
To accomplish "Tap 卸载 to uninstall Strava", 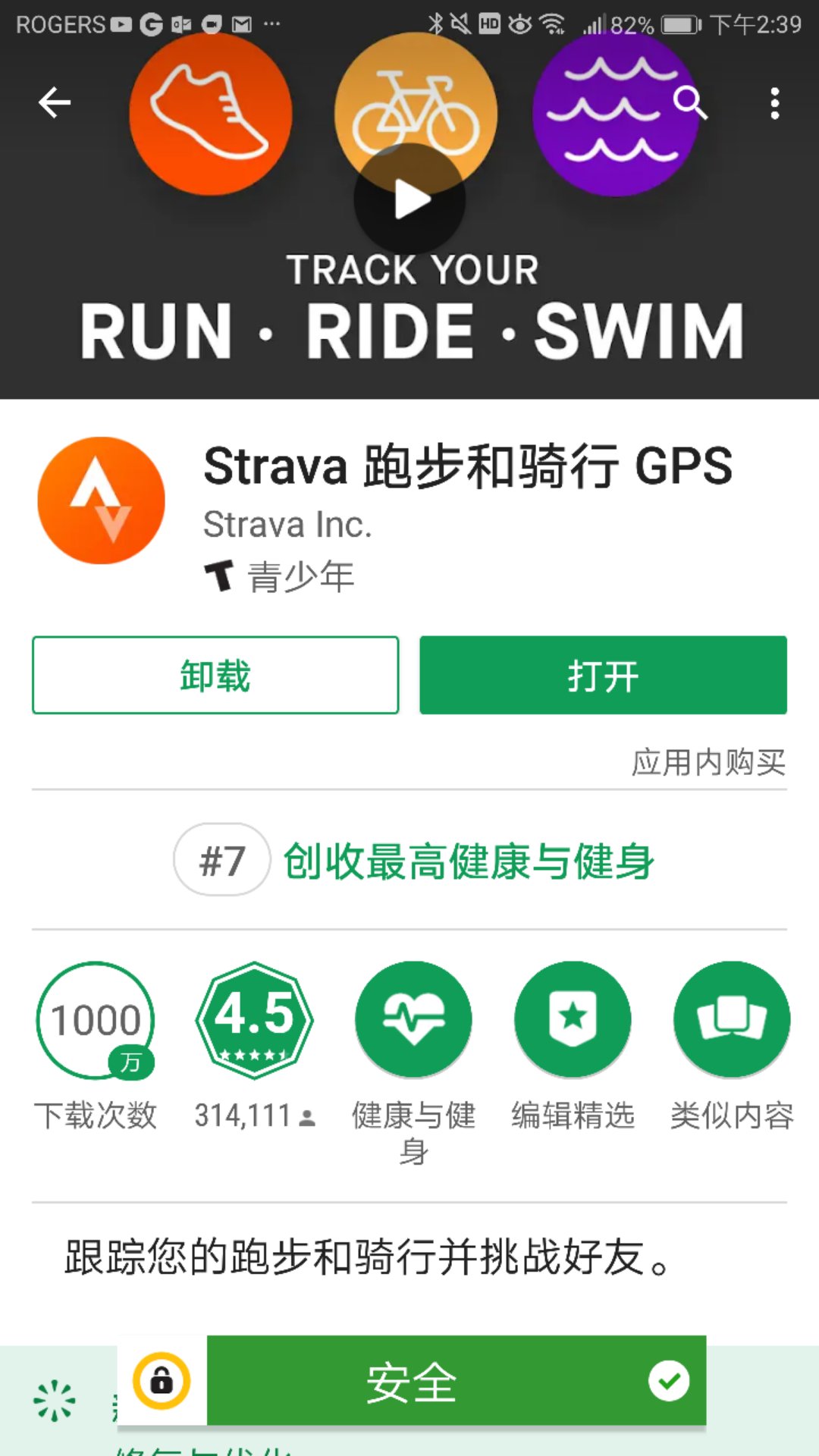I will coord(215,675).
